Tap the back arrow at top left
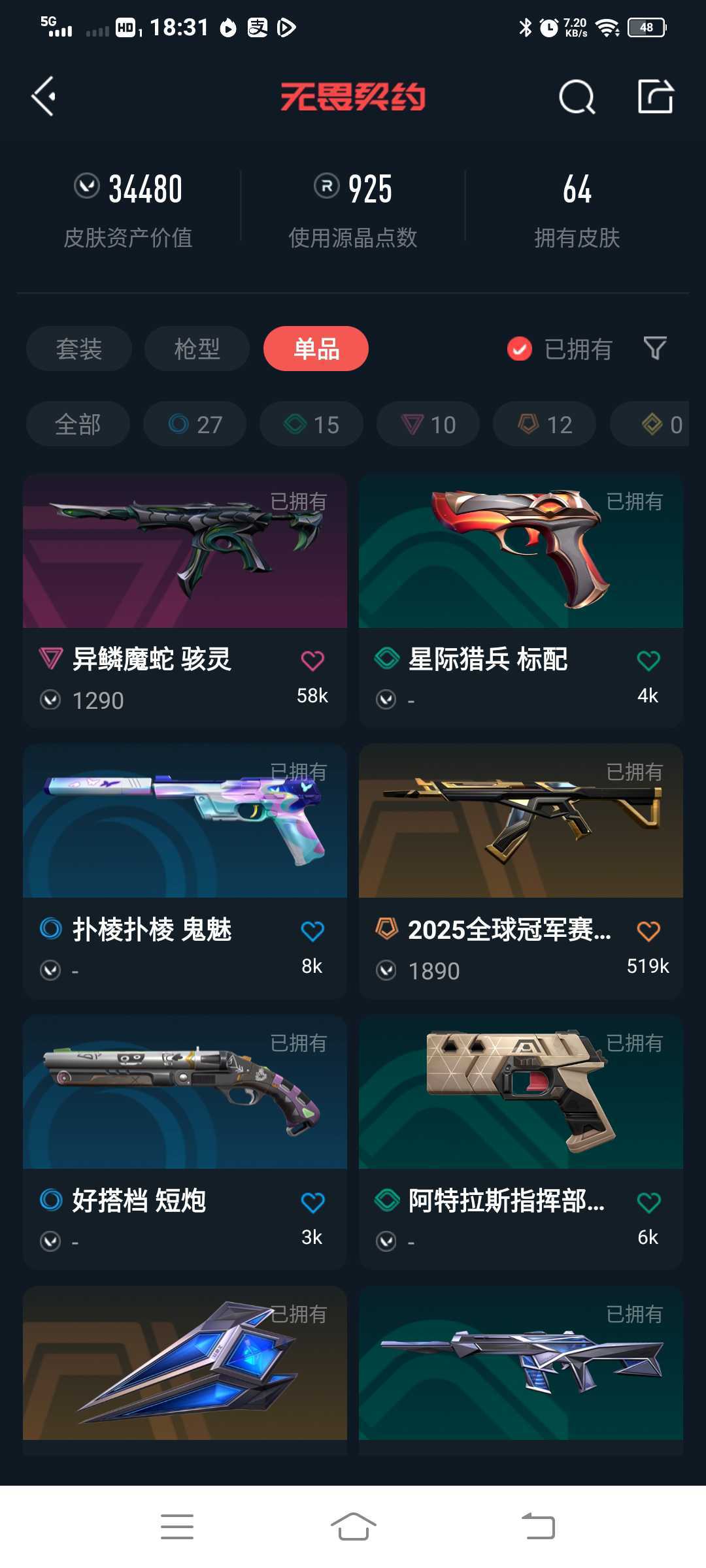The height and width of the screenshot is (1568, 706). click(x=44, y=97)
